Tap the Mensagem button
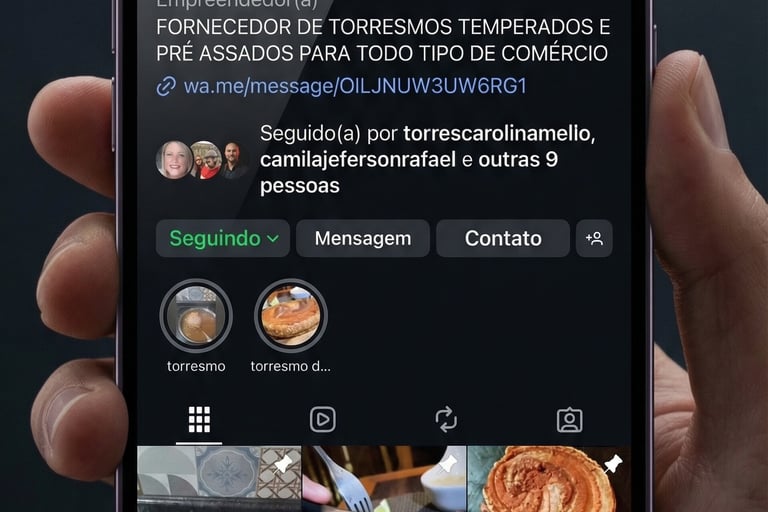Viewport: 768px width, 512px height. (x=362, y=239)
